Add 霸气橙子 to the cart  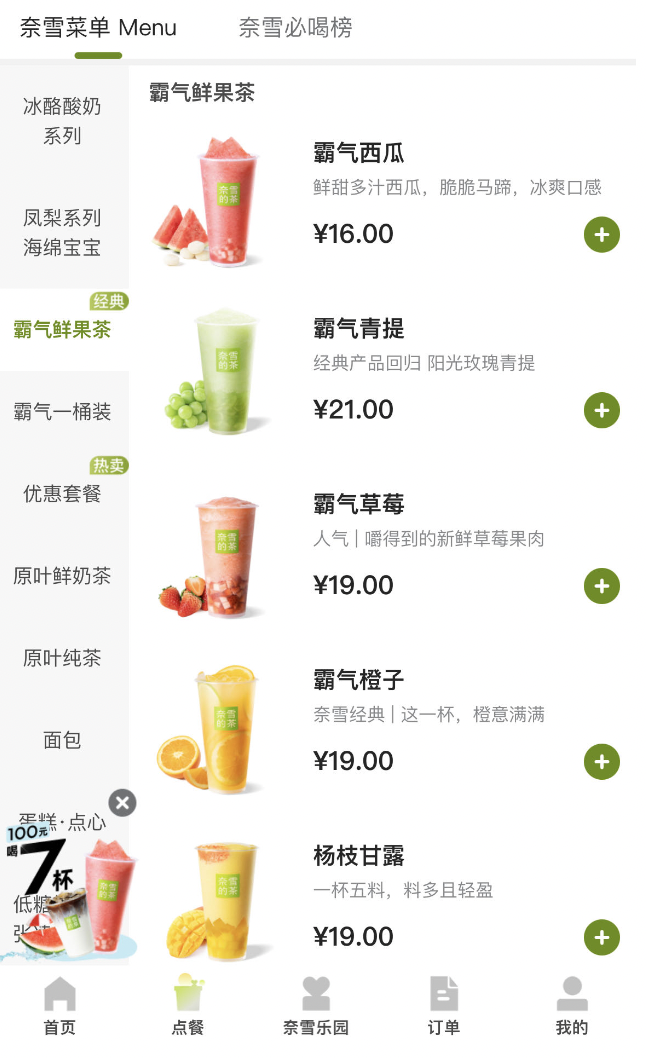pyautogui.click(x=601, y=762)
